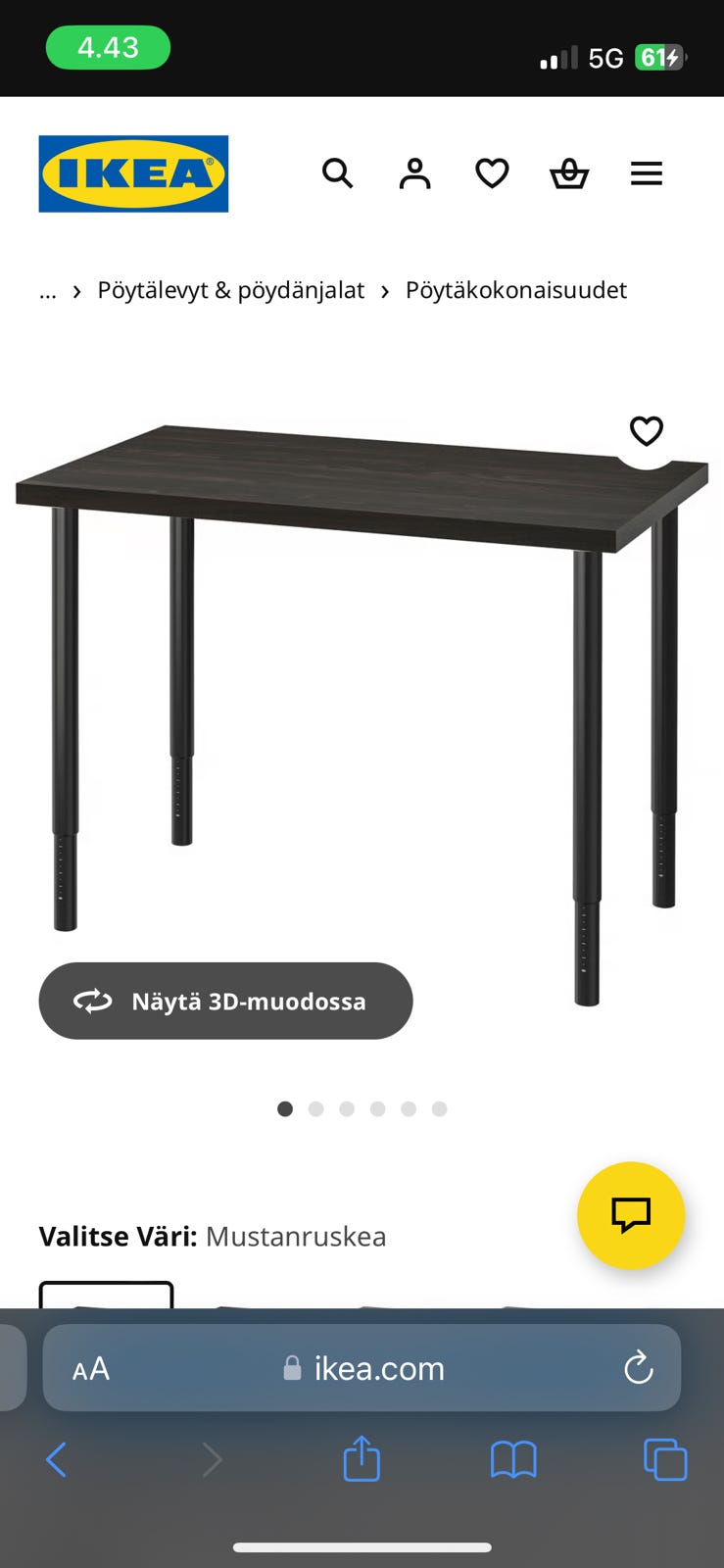Navigate to Pöytälevyt & pöydänjalat category

pos(230,290)
